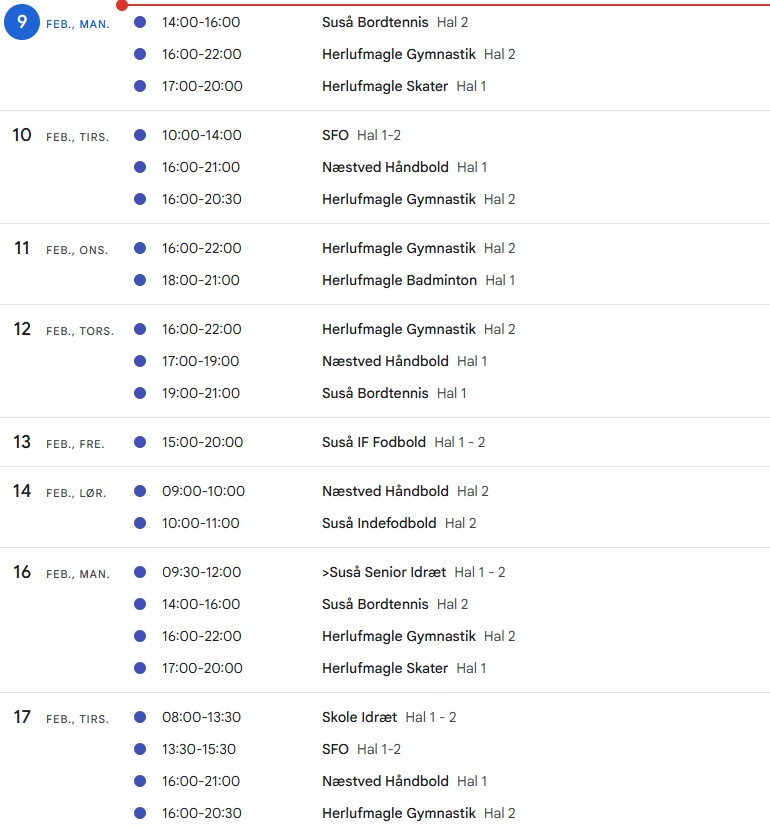Open the Herlufmagle Badminton event
Viewport: 770px width, 827px height.
point(399,280)
